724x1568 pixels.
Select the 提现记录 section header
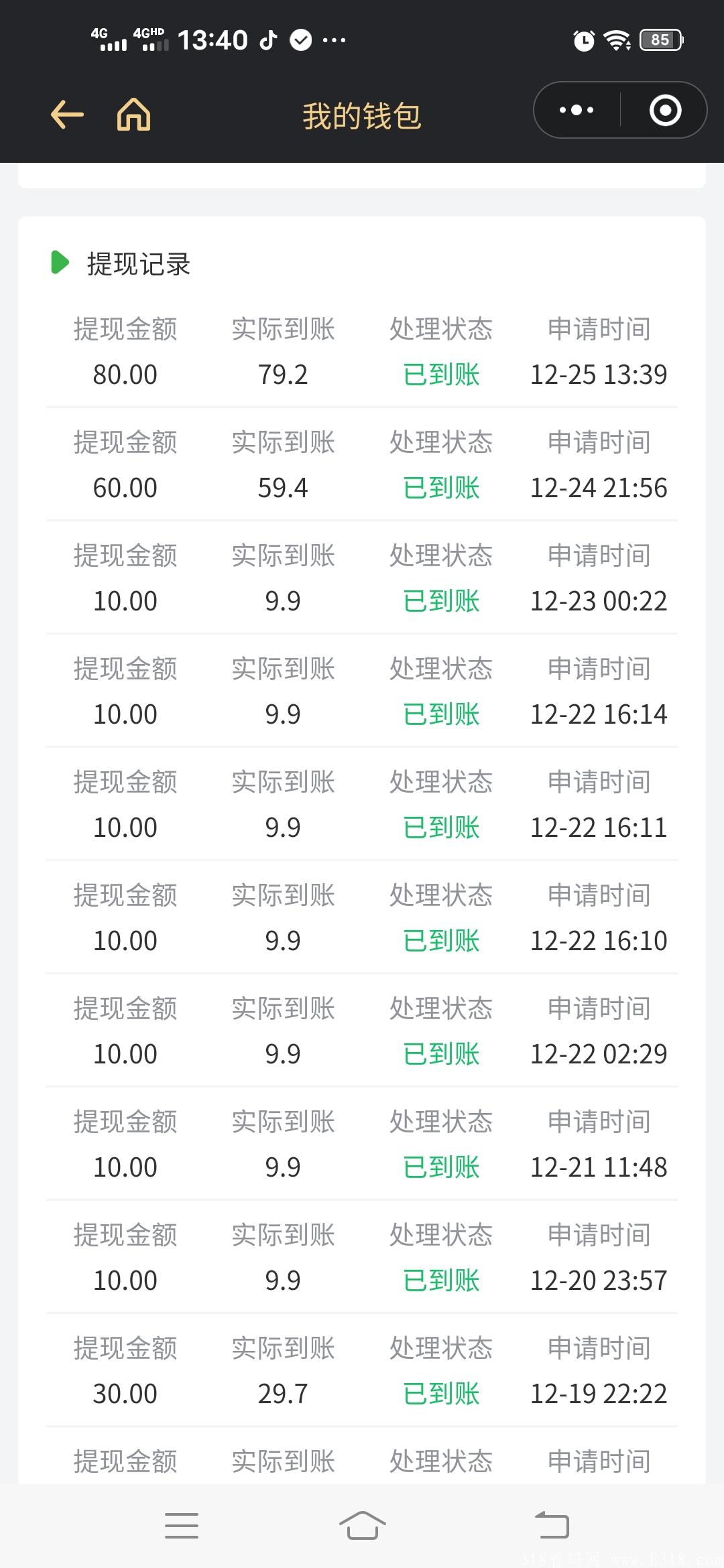pos(137,264)
